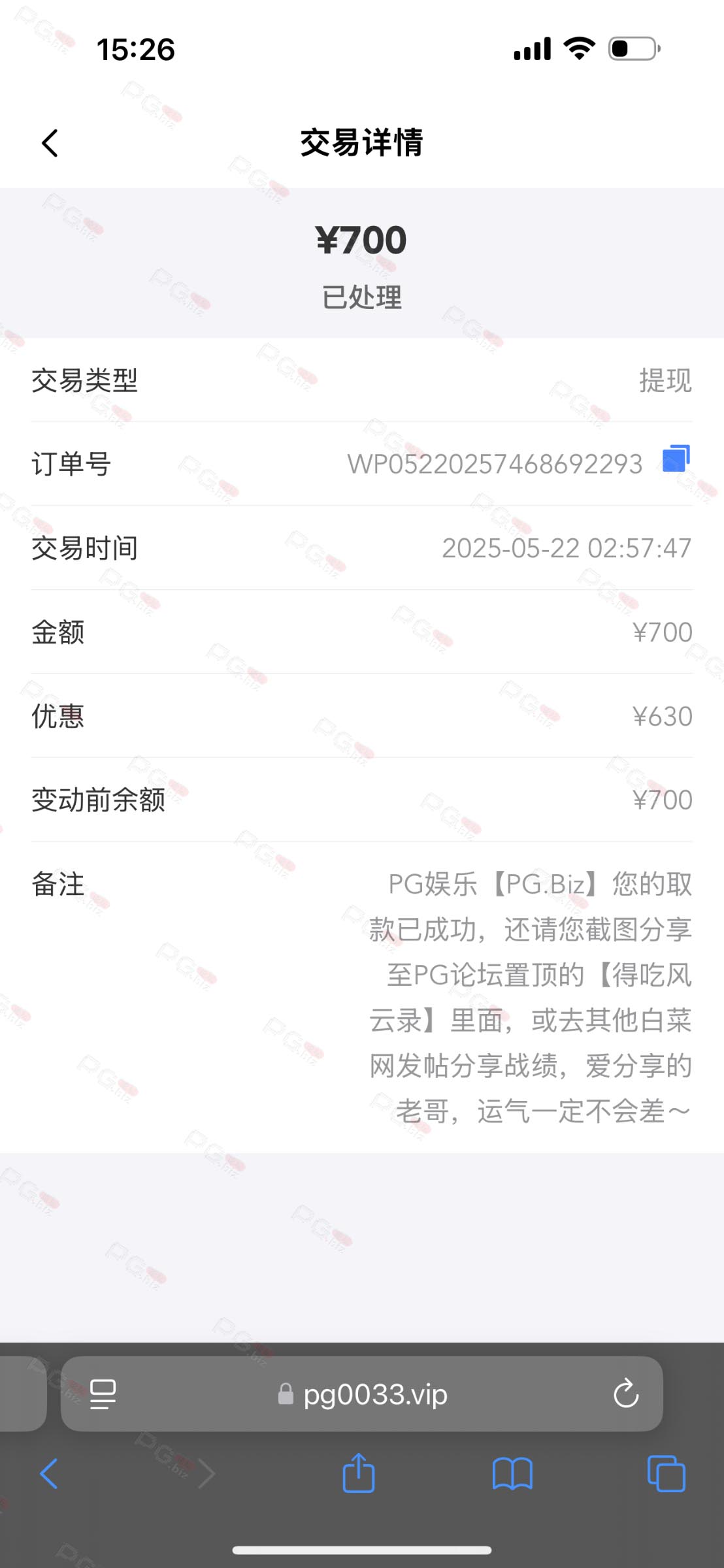Share this page via the share icon

click(359, 1473)
